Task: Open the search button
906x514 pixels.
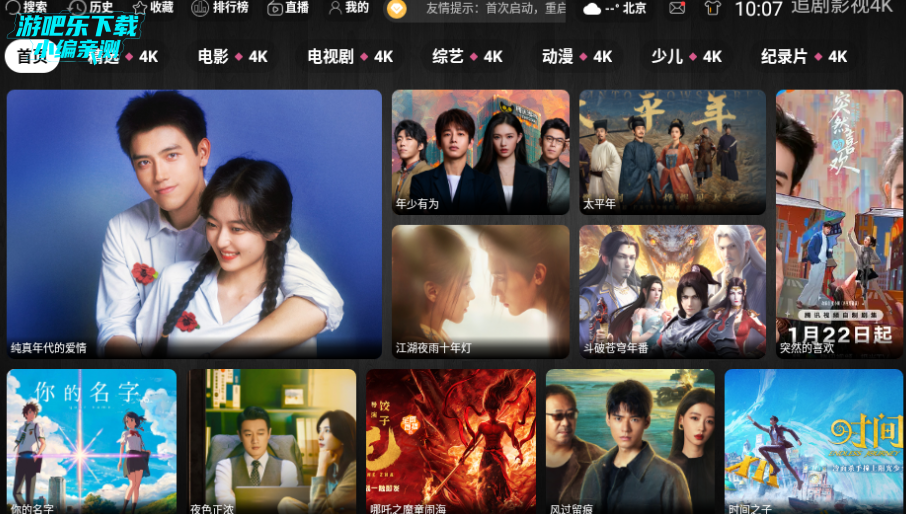Action: click(x=26, y=8)
